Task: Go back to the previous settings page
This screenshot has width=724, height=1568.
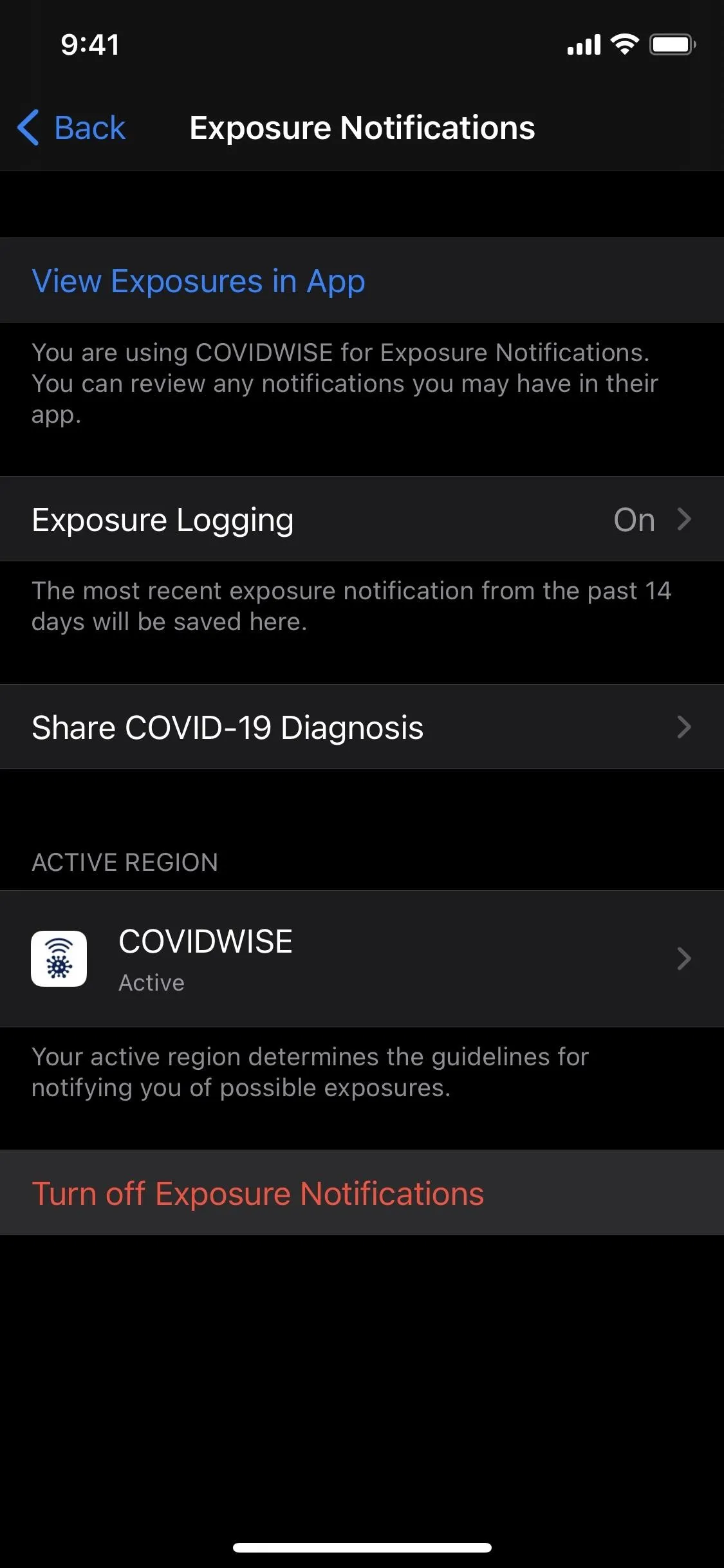Action: pos(71,127)
